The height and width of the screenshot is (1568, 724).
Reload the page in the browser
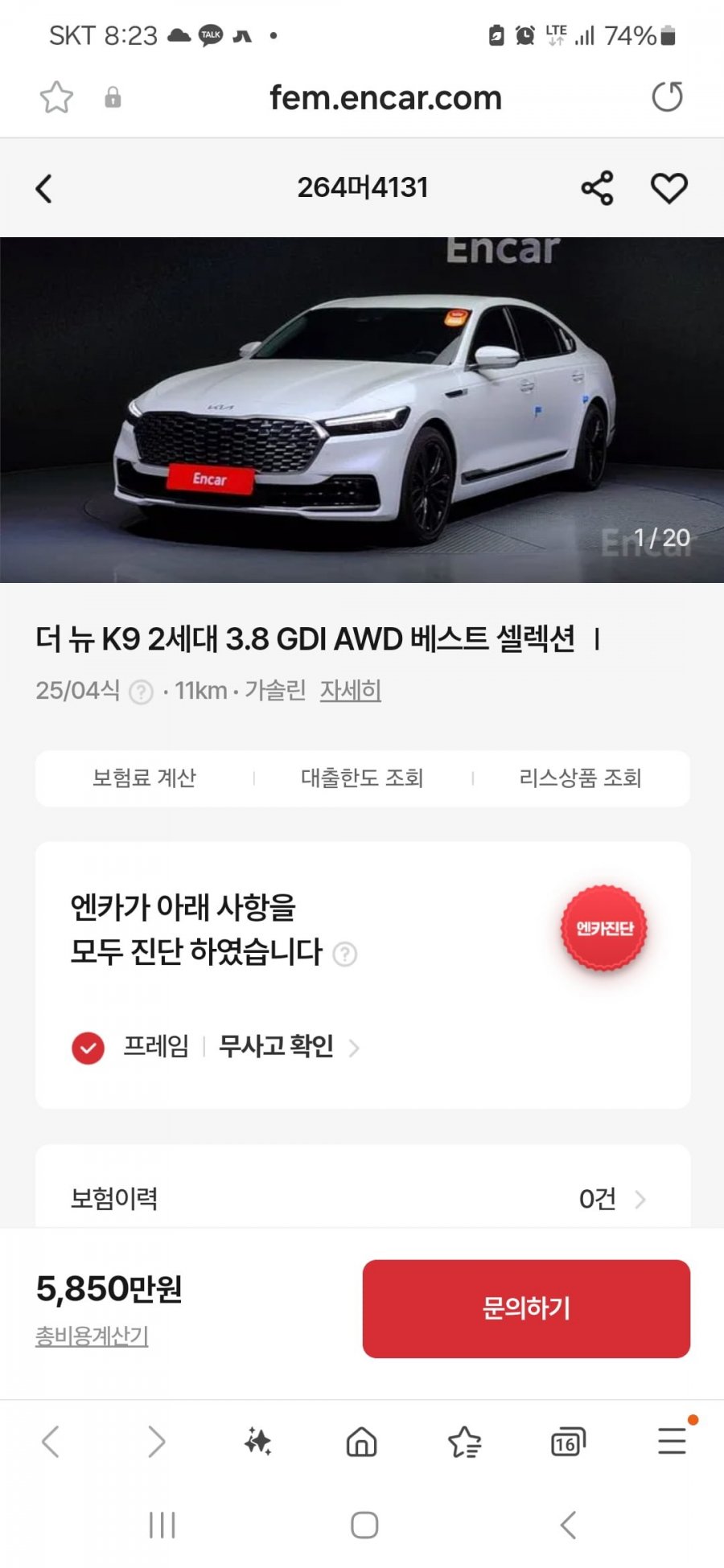coord(667,97)
